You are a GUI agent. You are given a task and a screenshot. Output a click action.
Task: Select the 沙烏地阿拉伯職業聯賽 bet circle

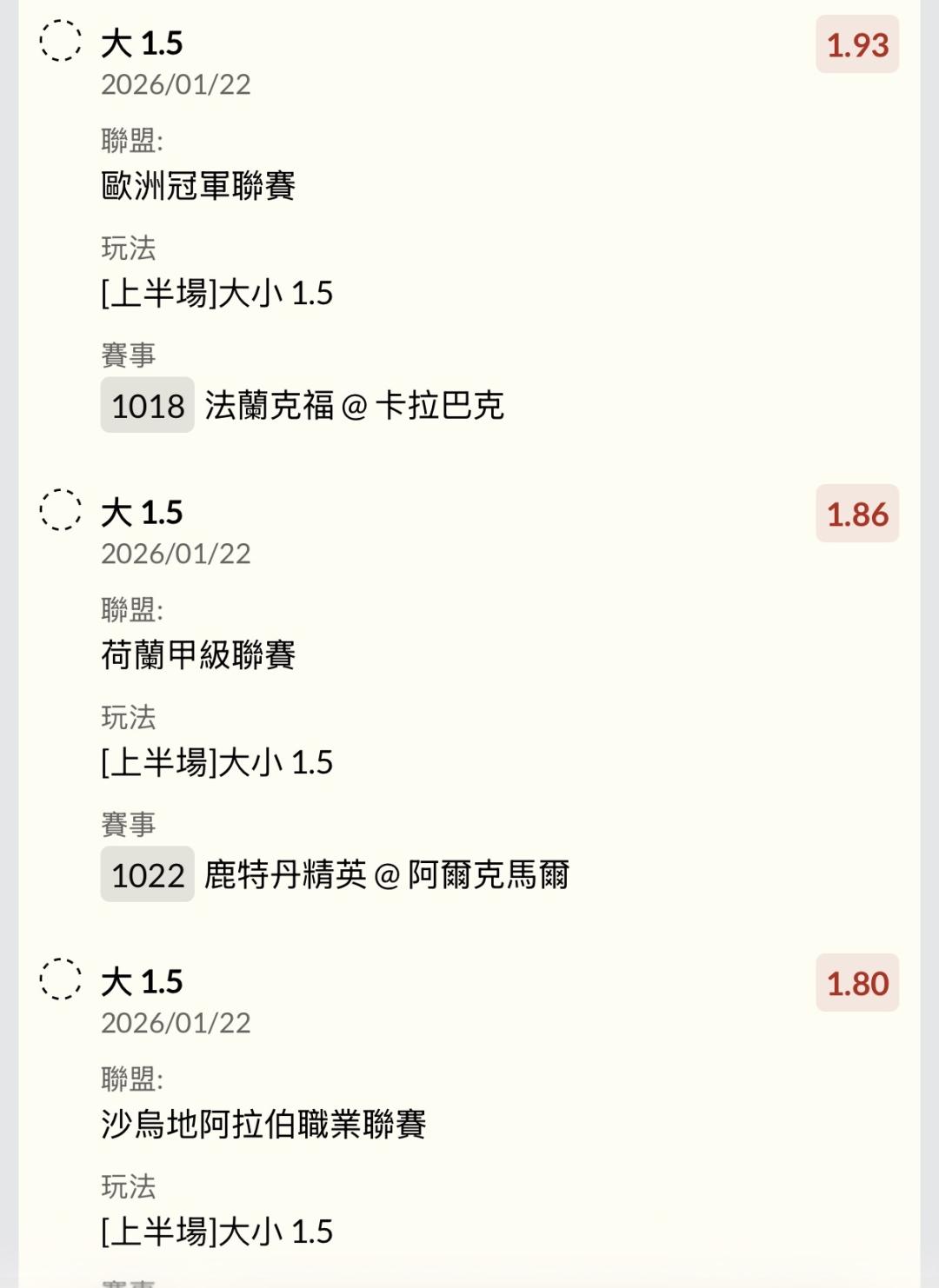(61, 979)
